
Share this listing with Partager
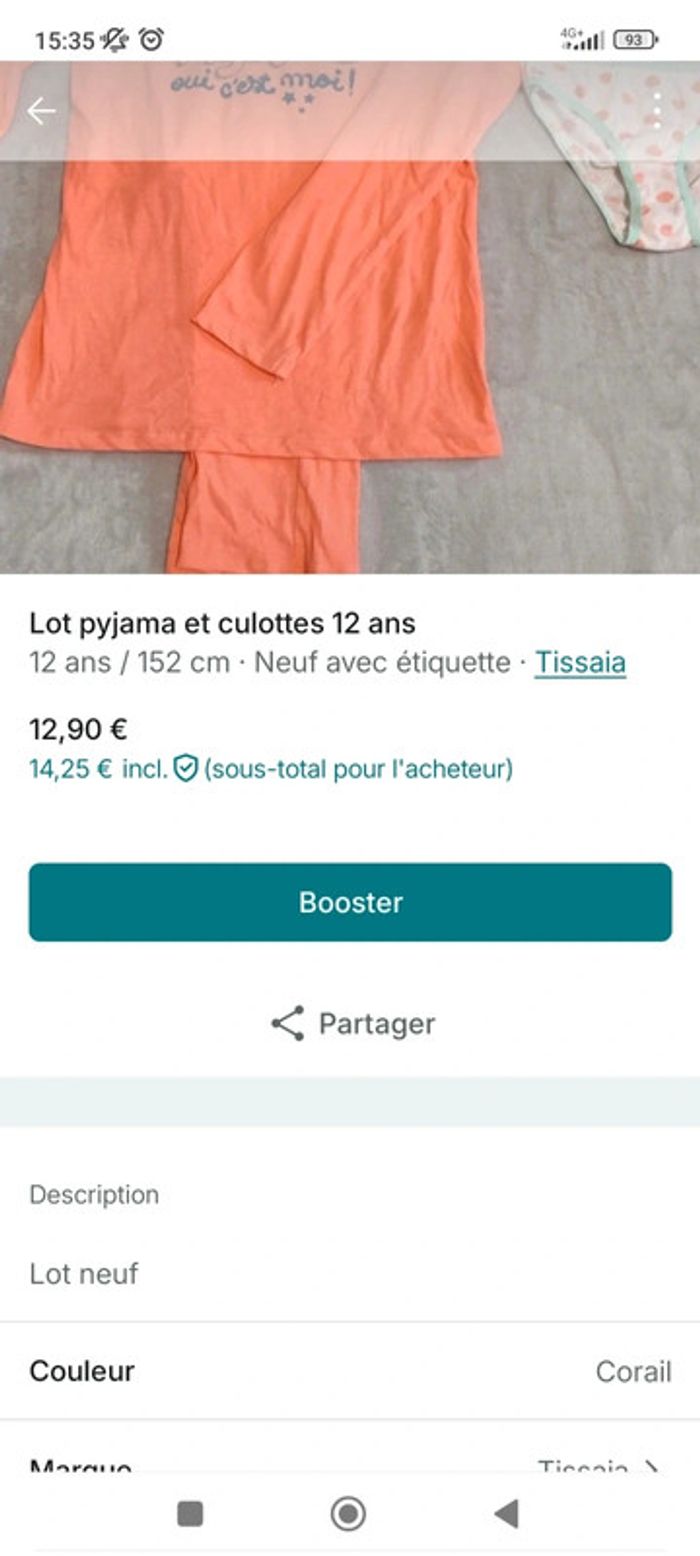[352, 1023]
